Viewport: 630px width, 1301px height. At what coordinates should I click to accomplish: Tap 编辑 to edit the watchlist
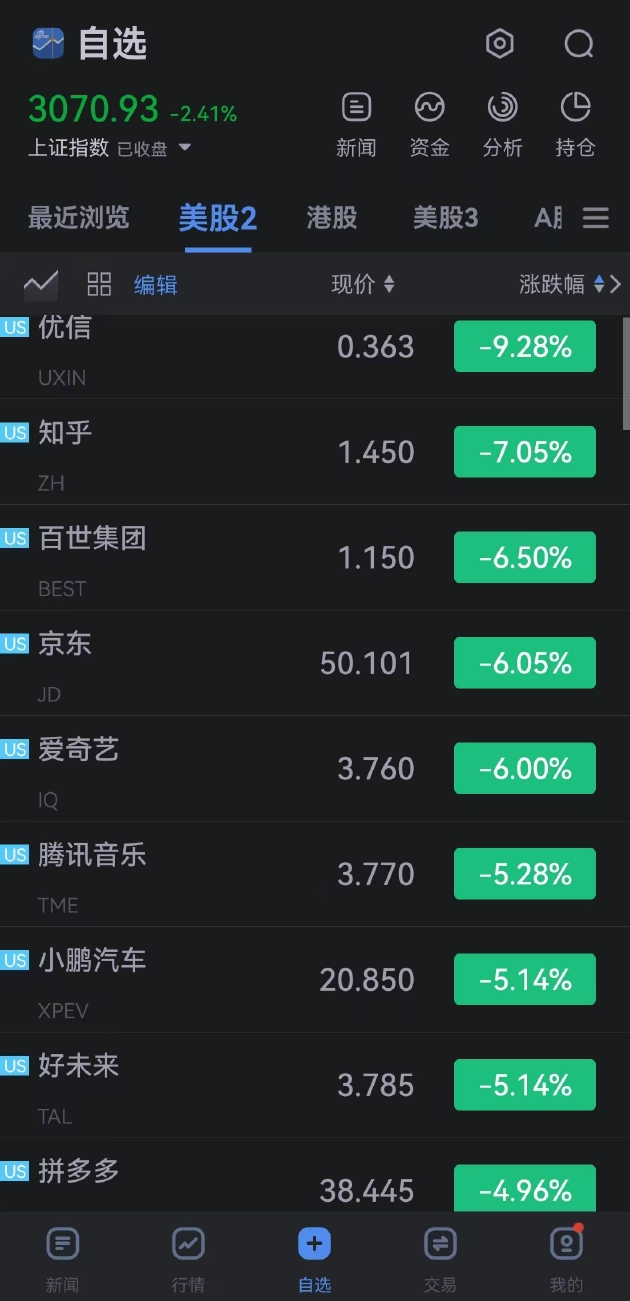click(156, 285)
